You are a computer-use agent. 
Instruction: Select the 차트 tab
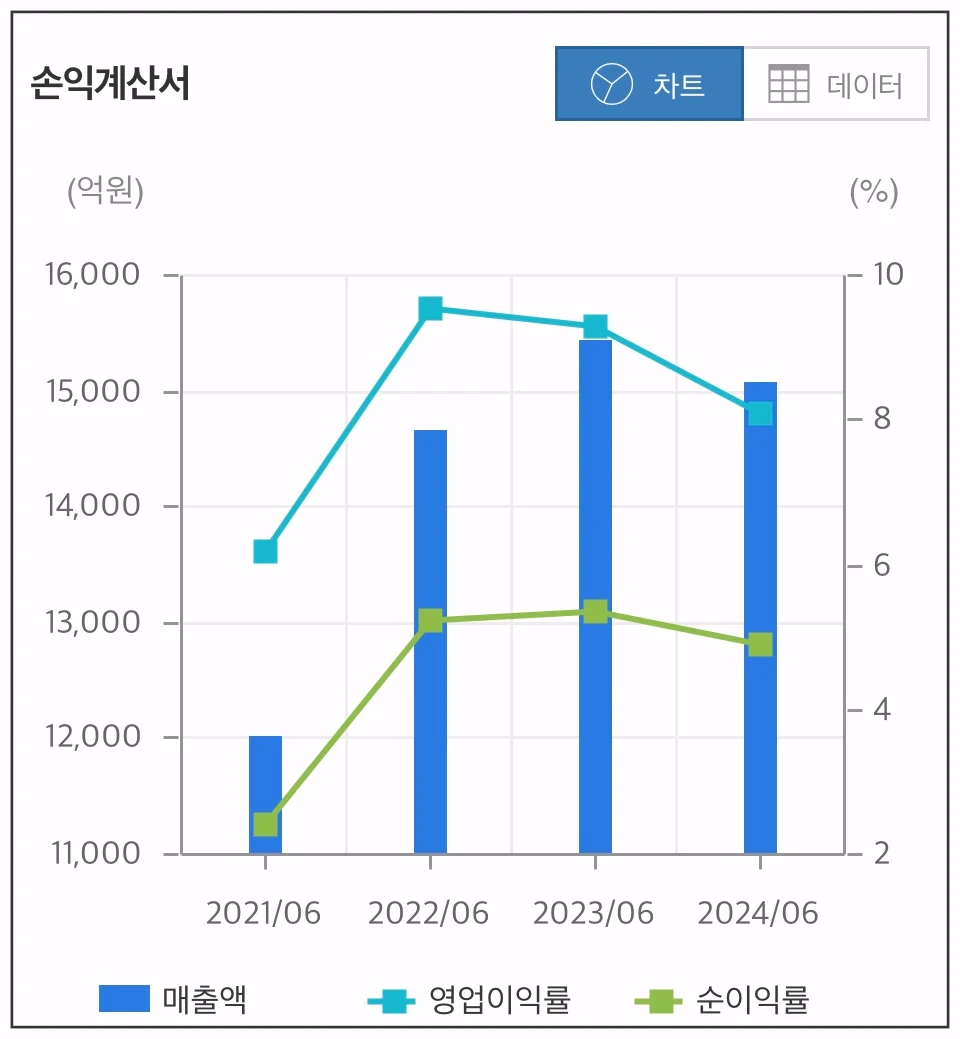point(649,85)
